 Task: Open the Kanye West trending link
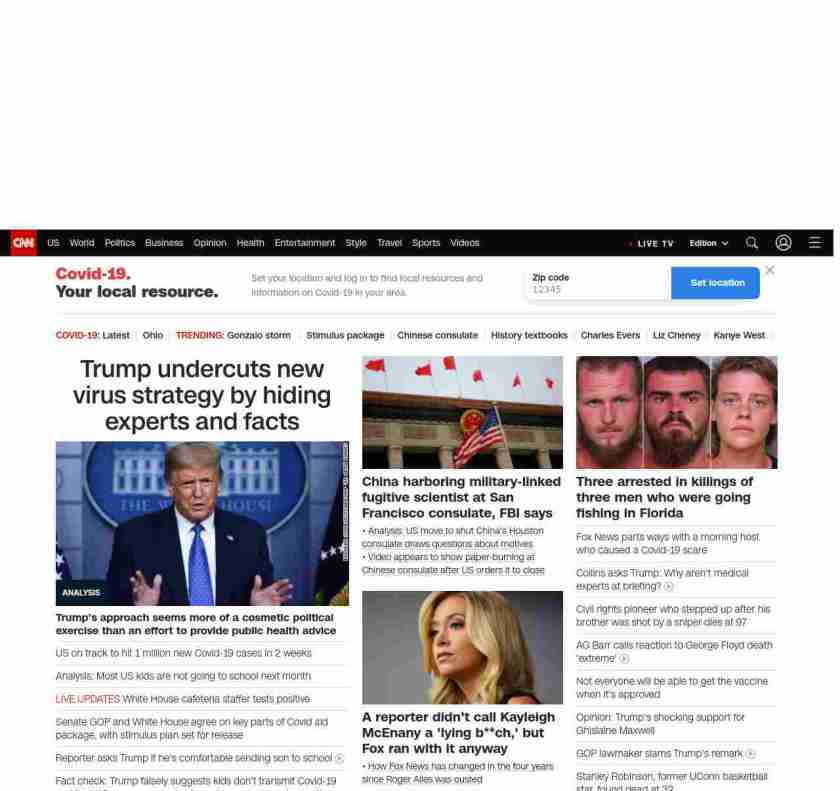coord(739,335)
